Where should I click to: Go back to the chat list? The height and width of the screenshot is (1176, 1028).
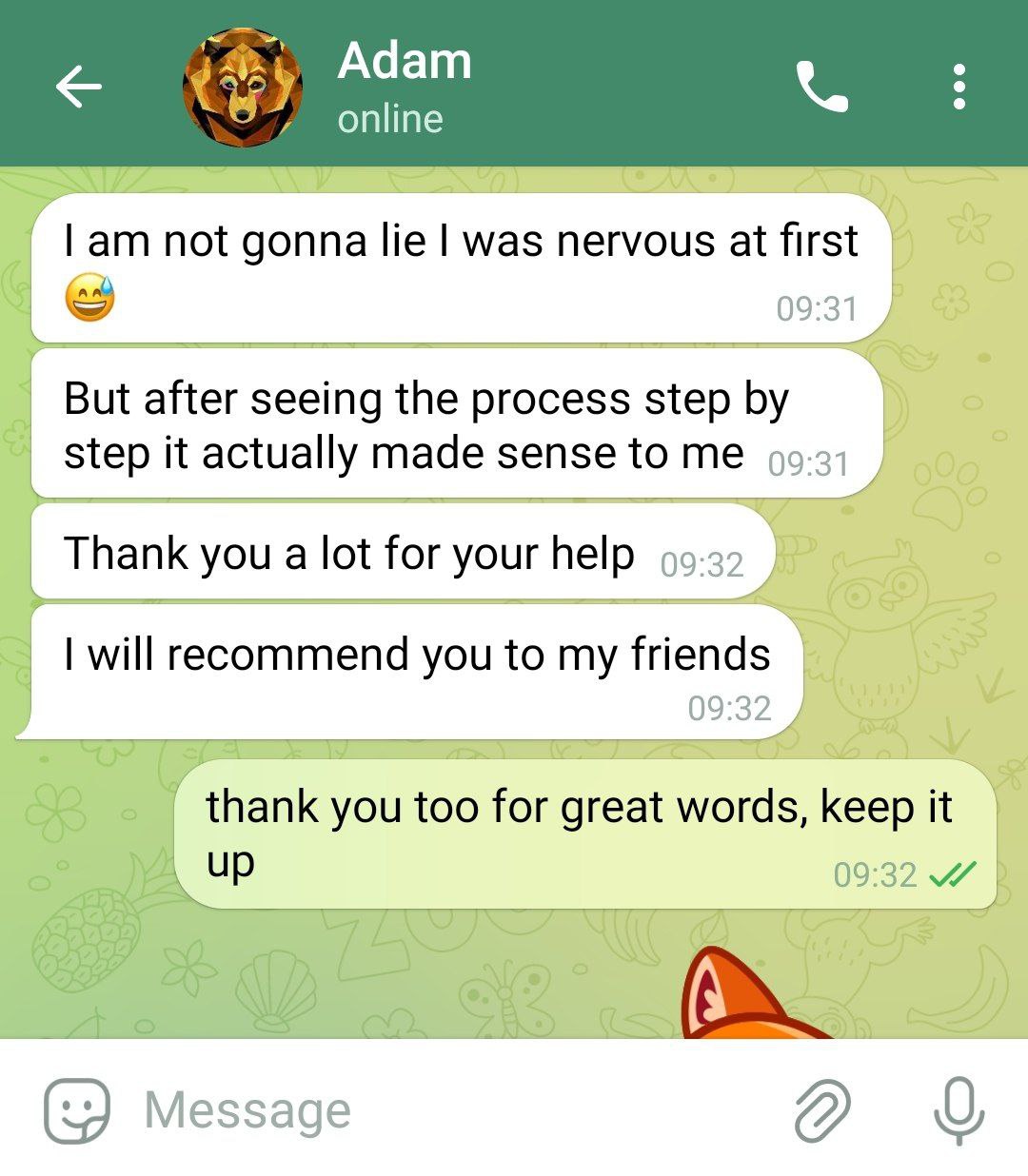tap(78, 88)
